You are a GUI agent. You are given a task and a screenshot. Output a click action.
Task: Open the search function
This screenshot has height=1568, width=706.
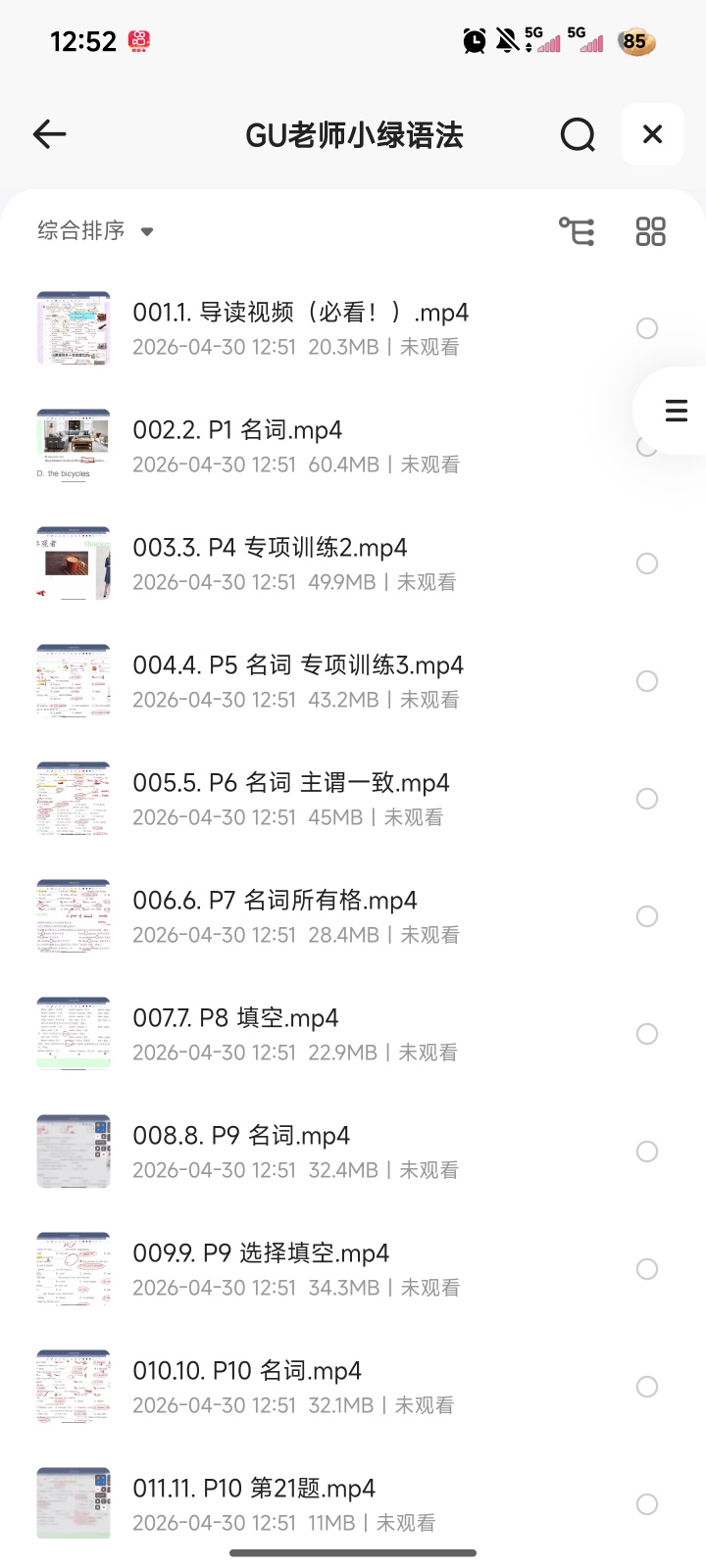point(578,134)
